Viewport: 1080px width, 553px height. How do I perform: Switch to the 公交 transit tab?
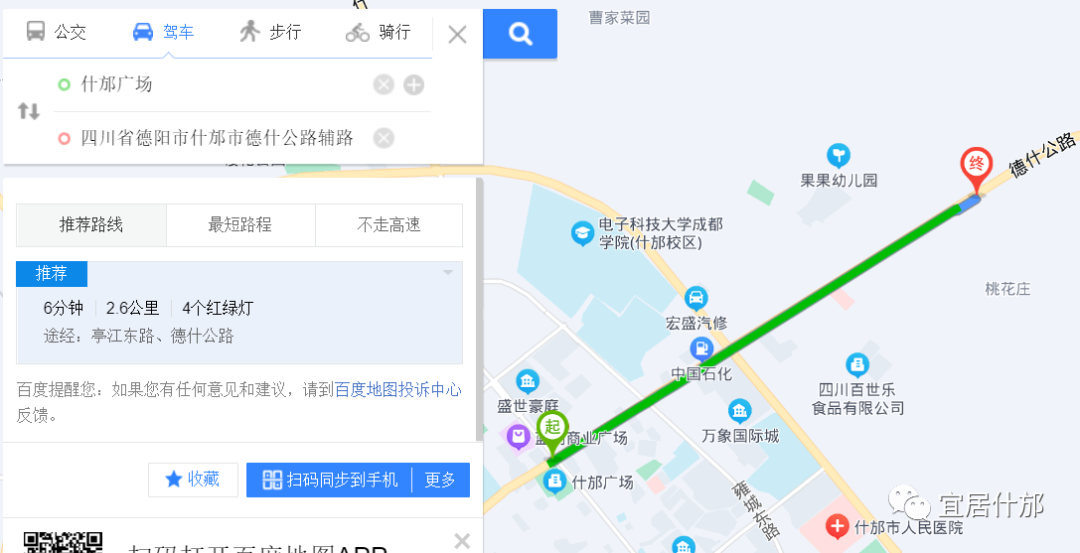tap(57, 32)
